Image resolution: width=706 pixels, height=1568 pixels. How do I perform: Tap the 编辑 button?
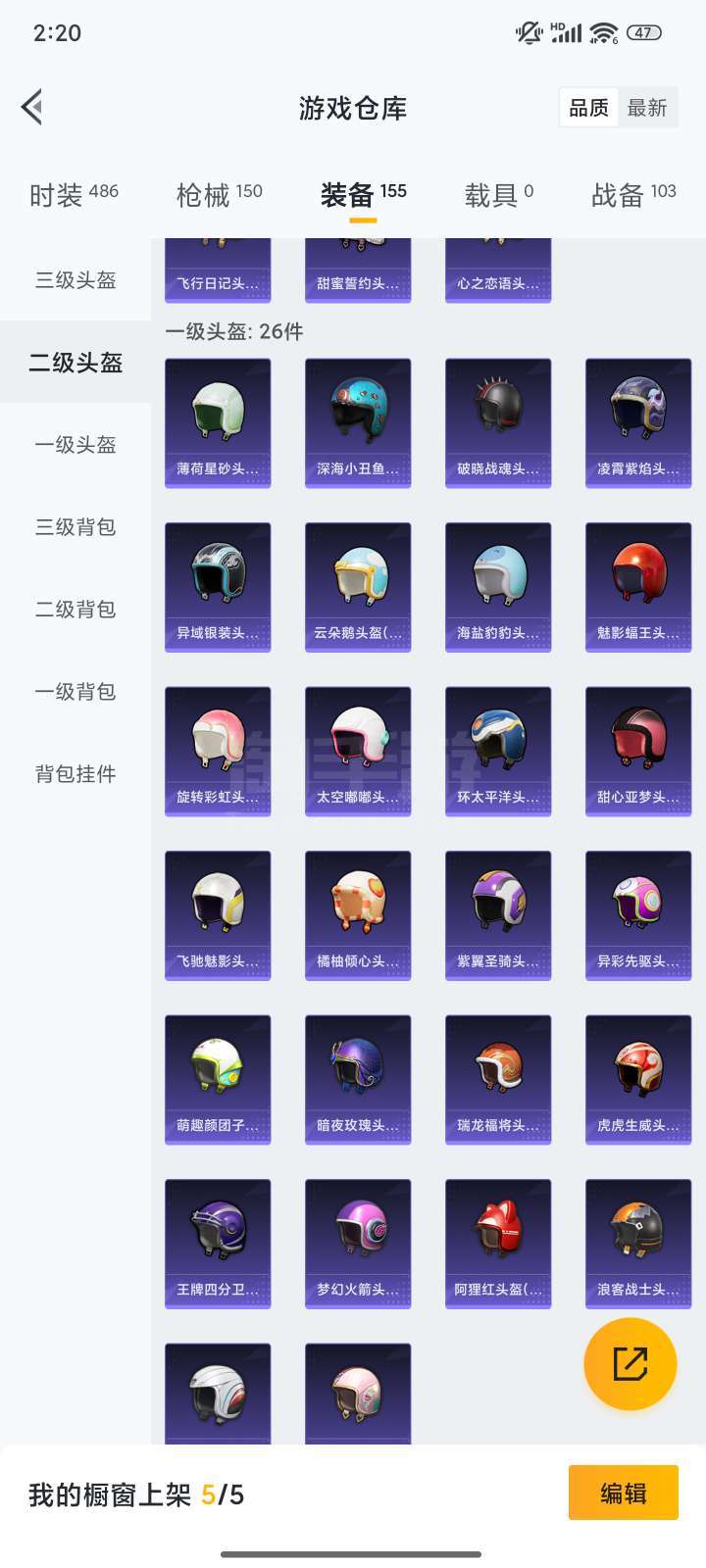[x=623, y=1493]
